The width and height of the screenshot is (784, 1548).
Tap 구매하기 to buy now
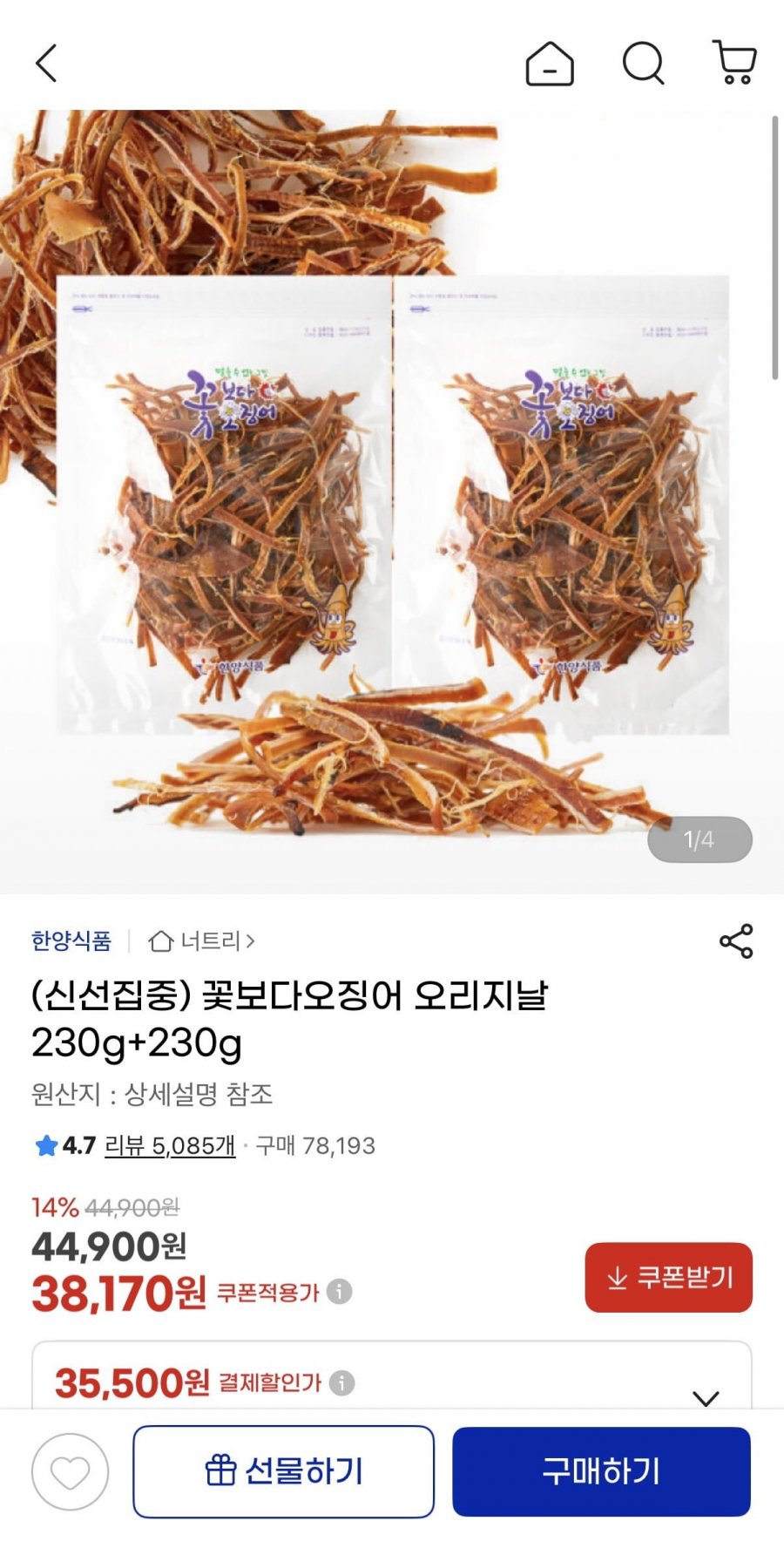(601, 1472)
